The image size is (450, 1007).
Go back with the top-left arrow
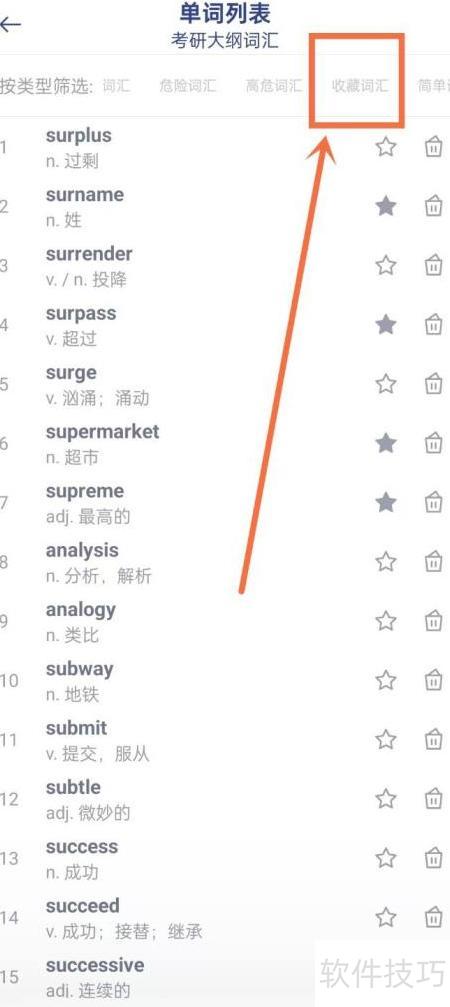10,24
